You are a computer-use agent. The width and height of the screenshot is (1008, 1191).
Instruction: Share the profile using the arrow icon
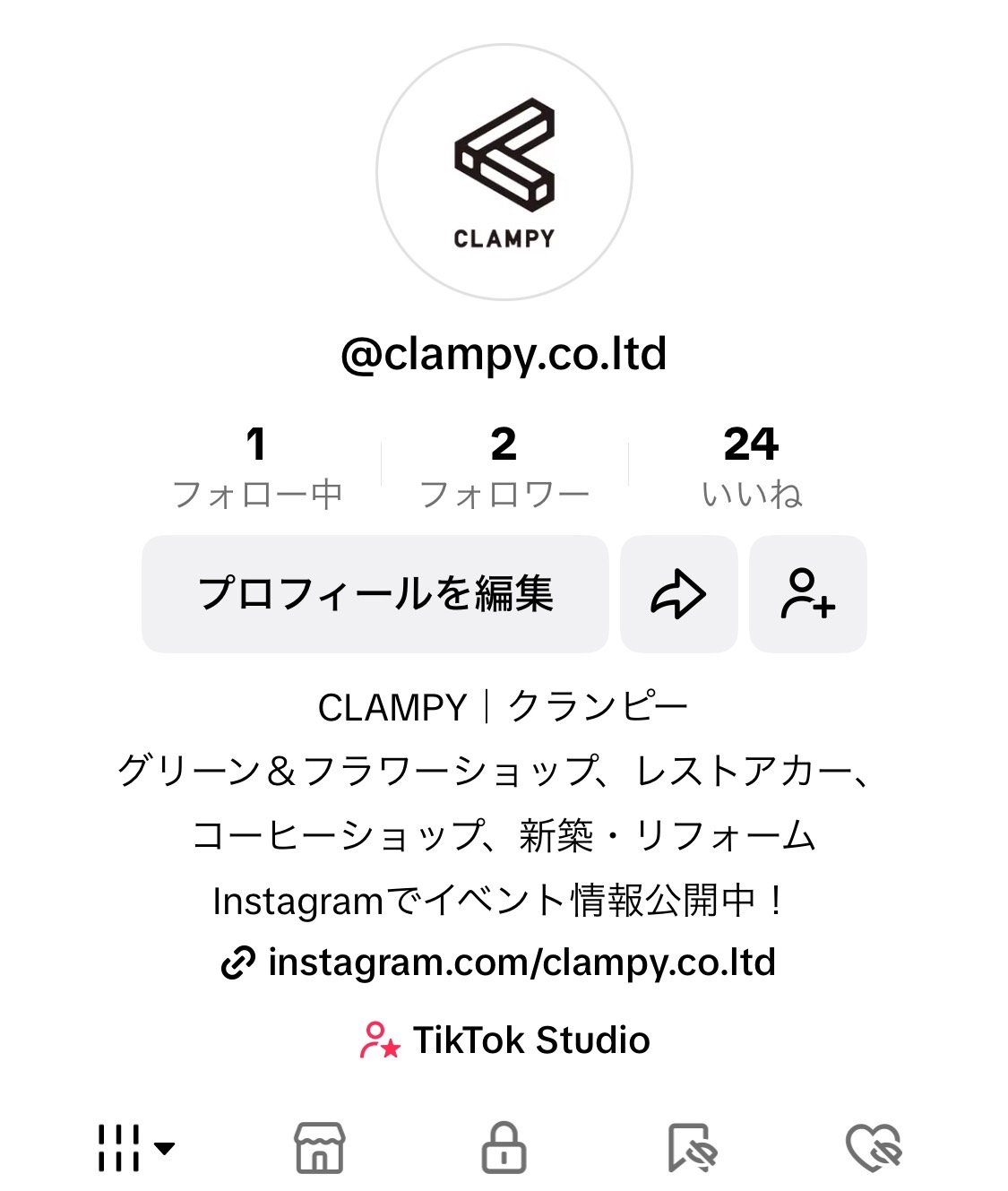pos(678,594)
